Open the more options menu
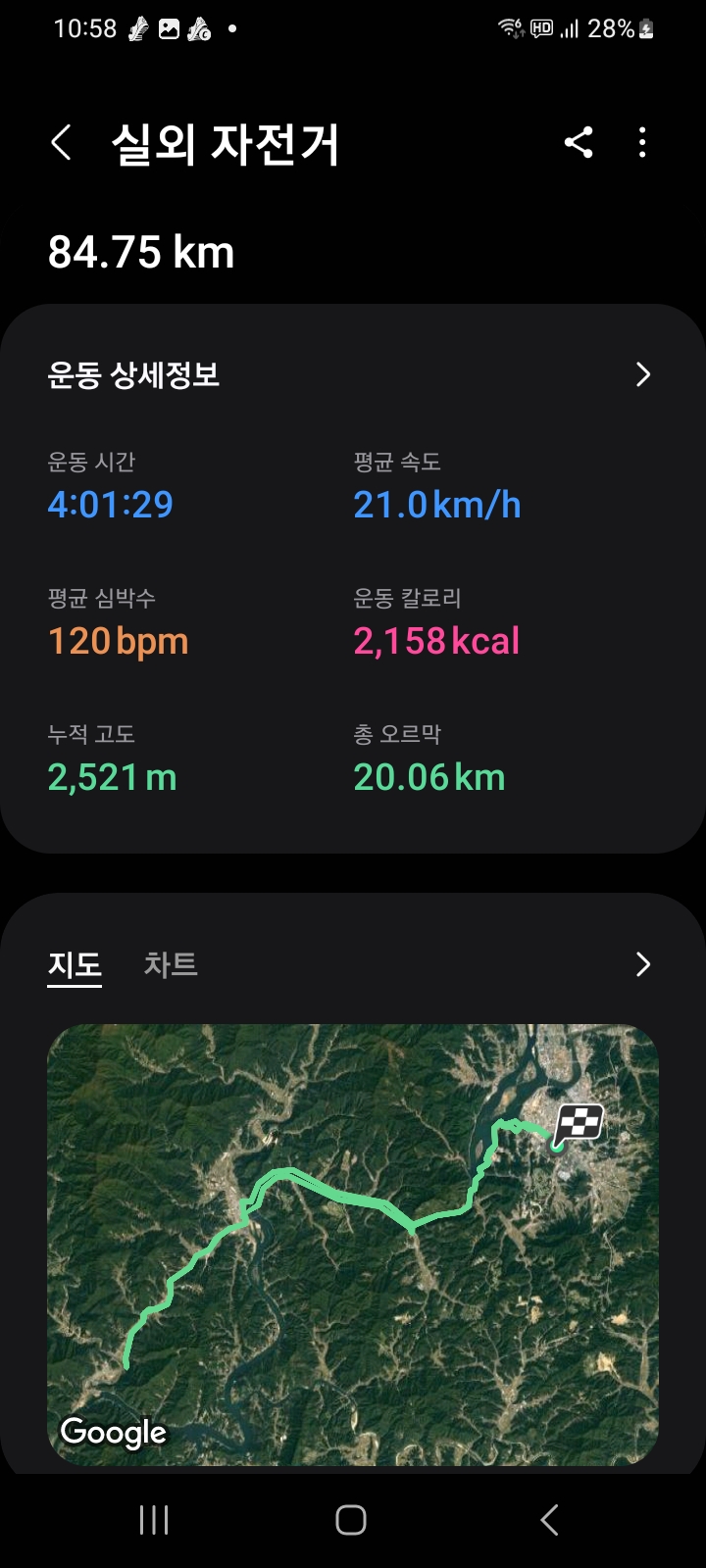The height and width of the screenshot is (1568, 706). (x=642, y=143)
